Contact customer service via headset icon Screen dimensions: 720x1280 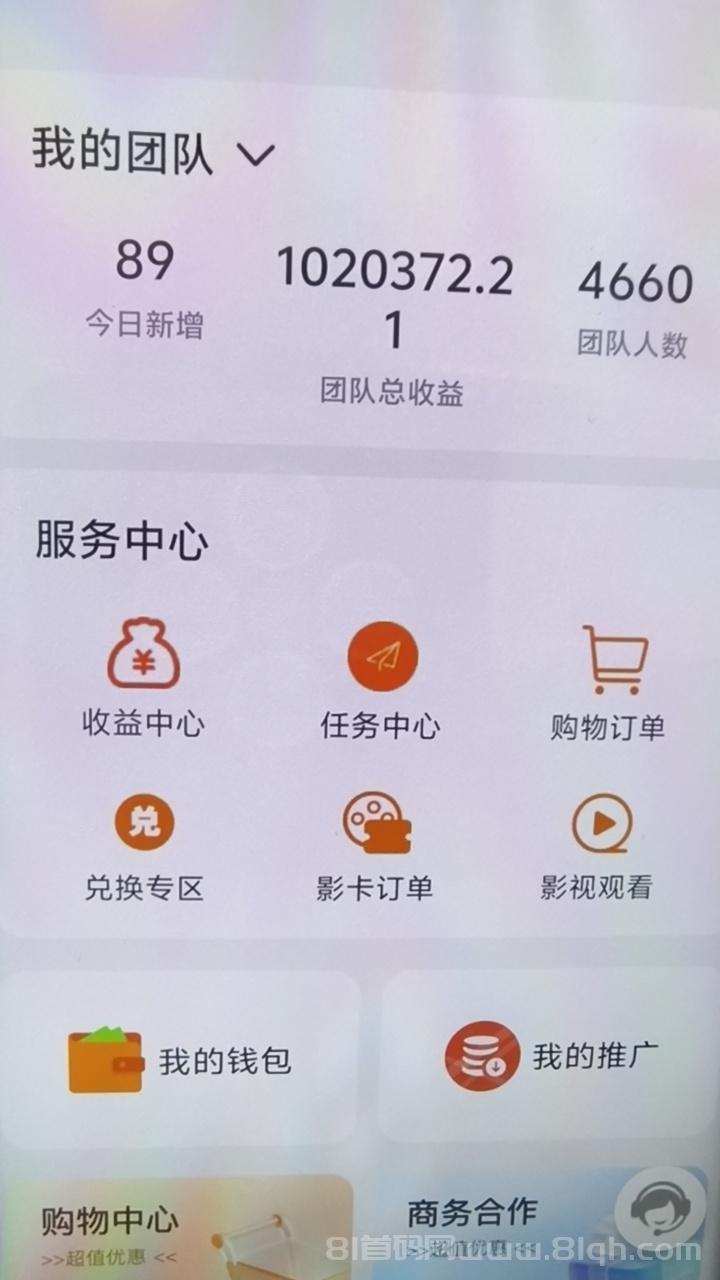pos(660,1208)
